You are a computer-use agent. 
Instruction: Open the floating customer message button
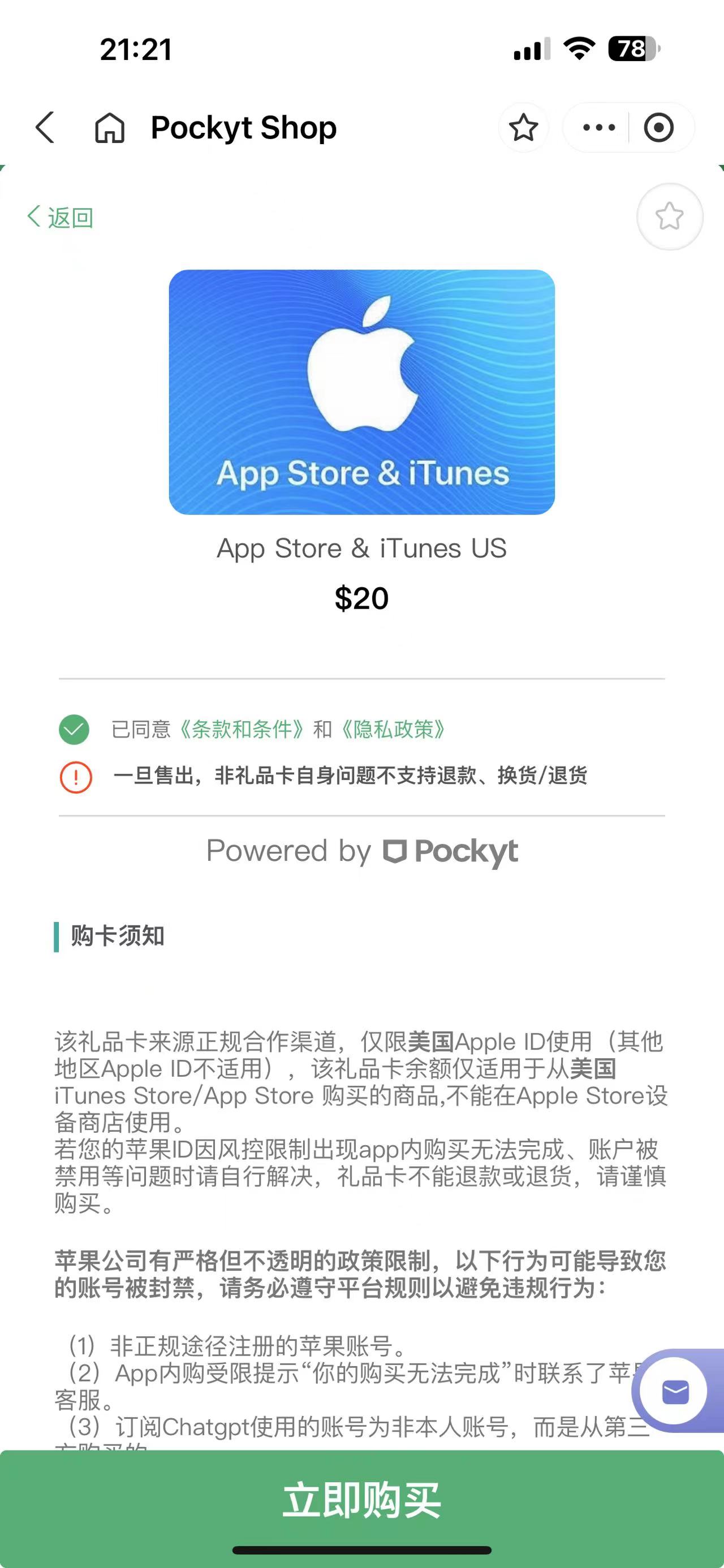[675, 1392]
